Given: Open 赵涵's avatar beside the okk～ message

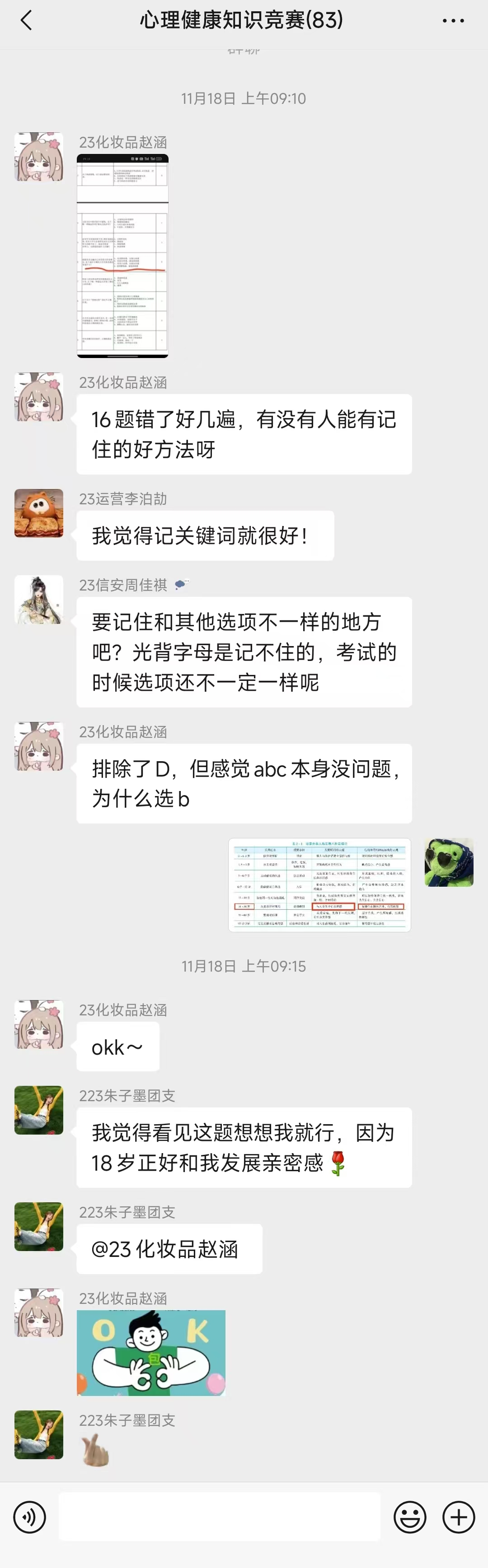Looking at the screenshot, I should (x=39, y=1024).
